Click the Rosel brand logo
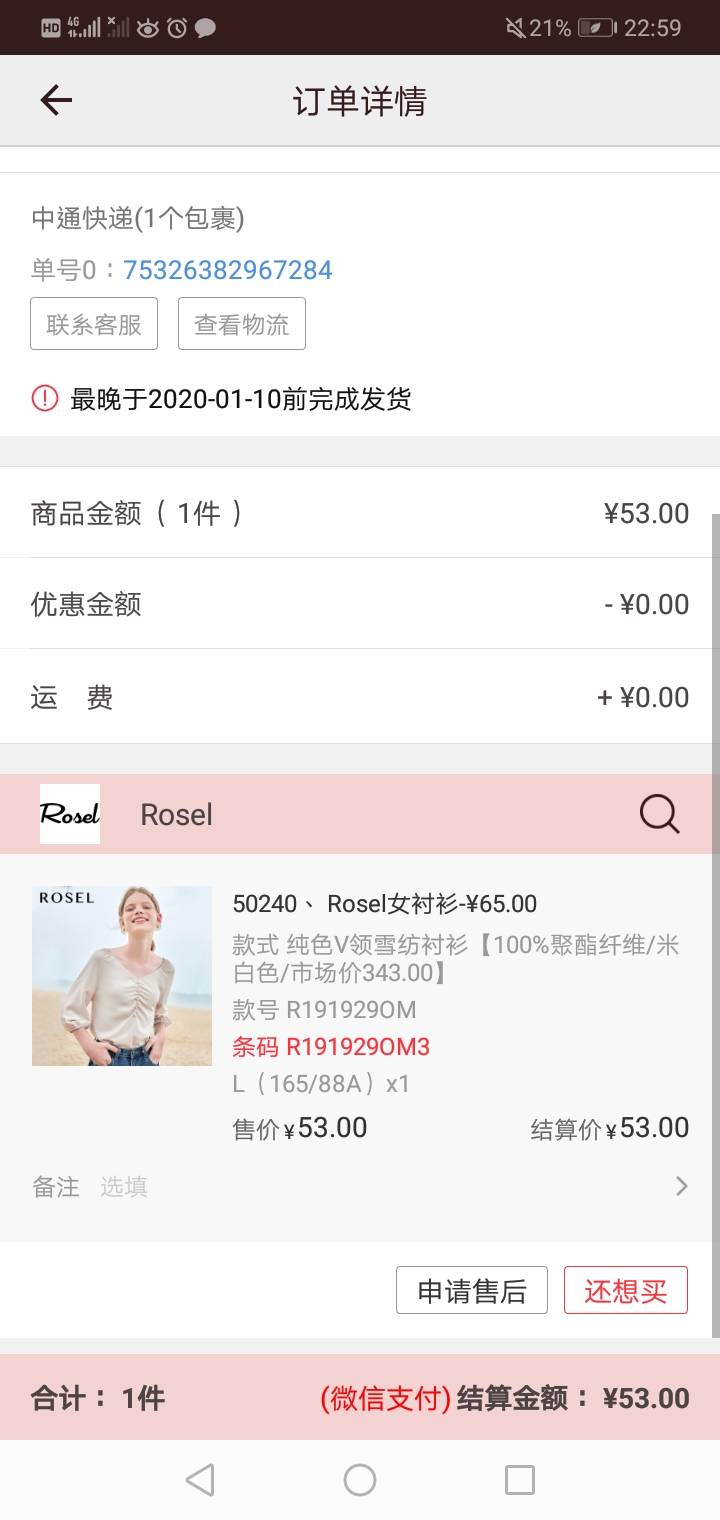 tap(69, 814)
